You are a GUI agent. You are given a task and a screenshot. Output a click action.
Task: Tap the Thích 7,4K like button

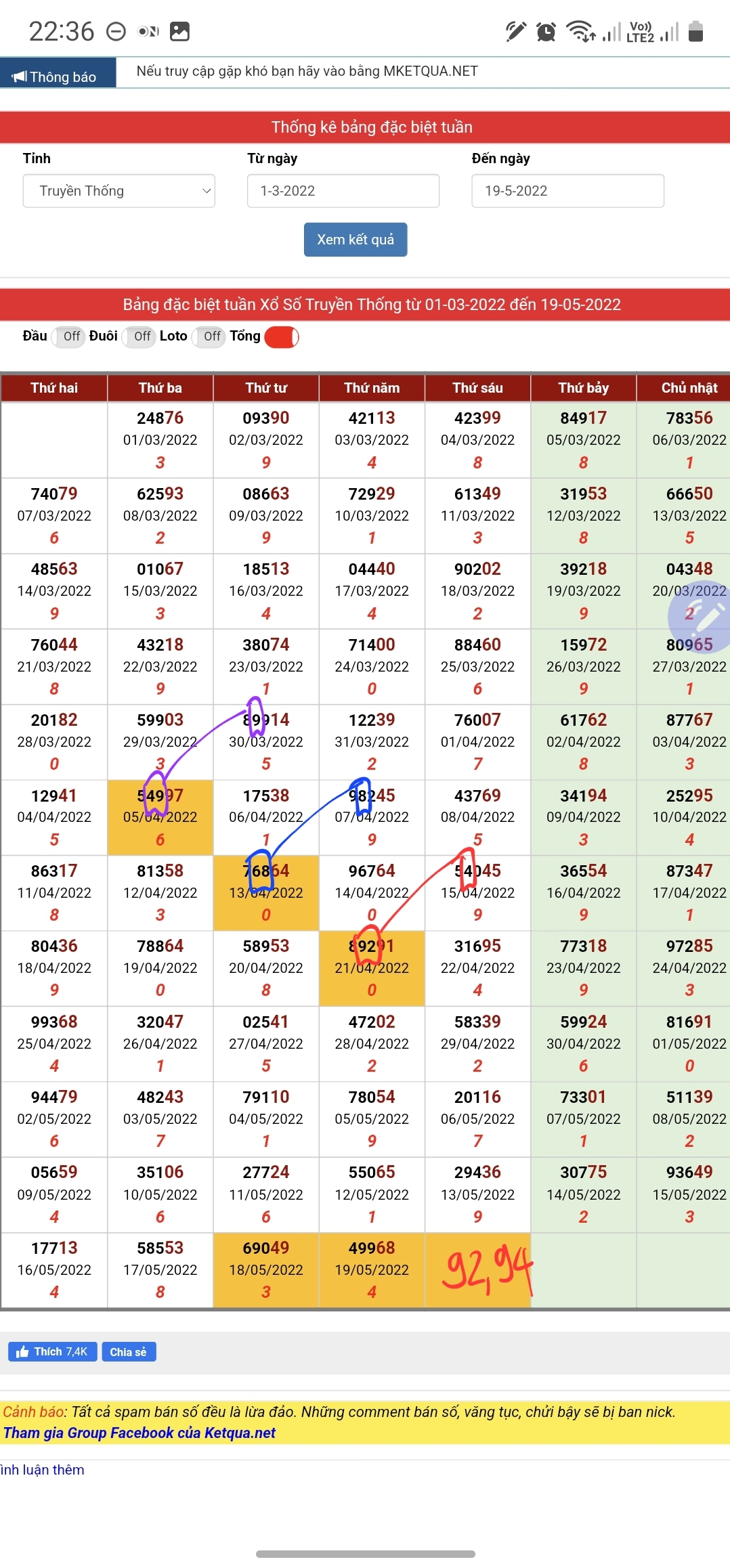tap(53, 1351)
